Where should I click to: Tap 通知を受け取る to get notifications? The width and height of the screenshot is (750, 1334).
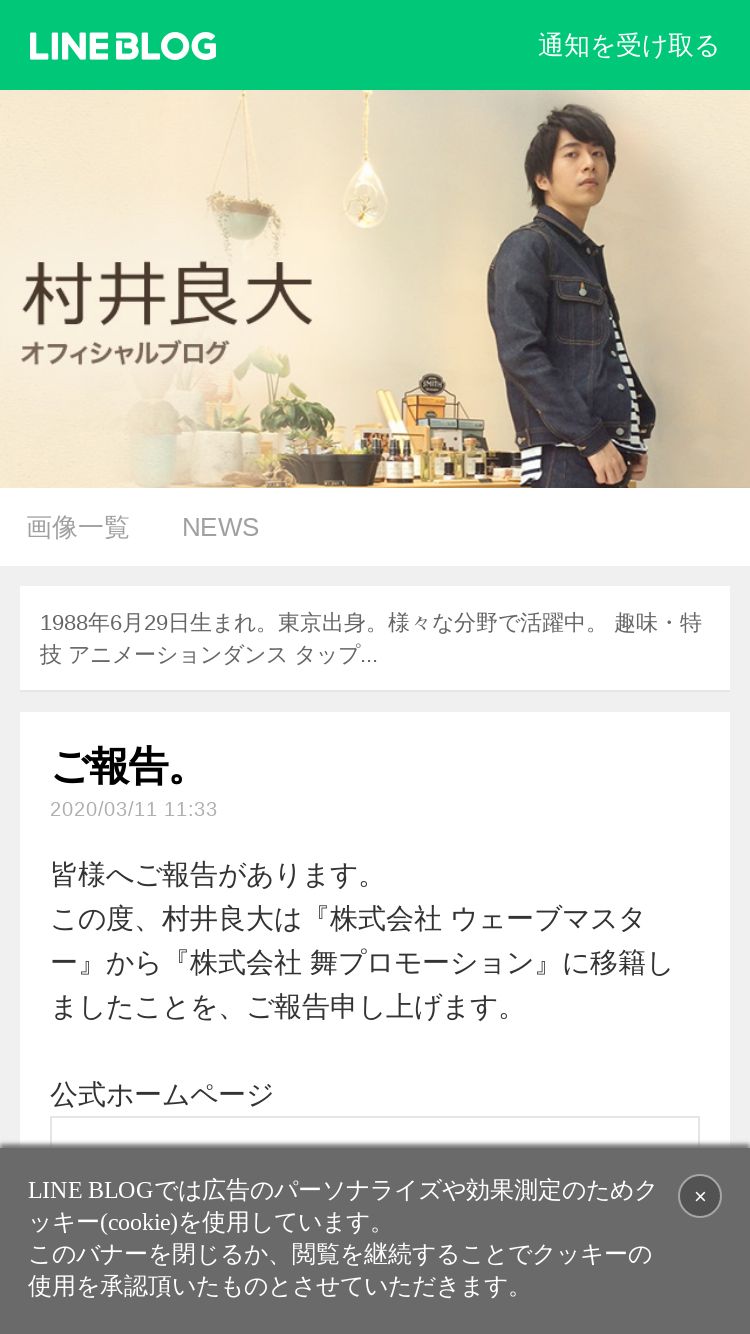click(x=628, y=46)
